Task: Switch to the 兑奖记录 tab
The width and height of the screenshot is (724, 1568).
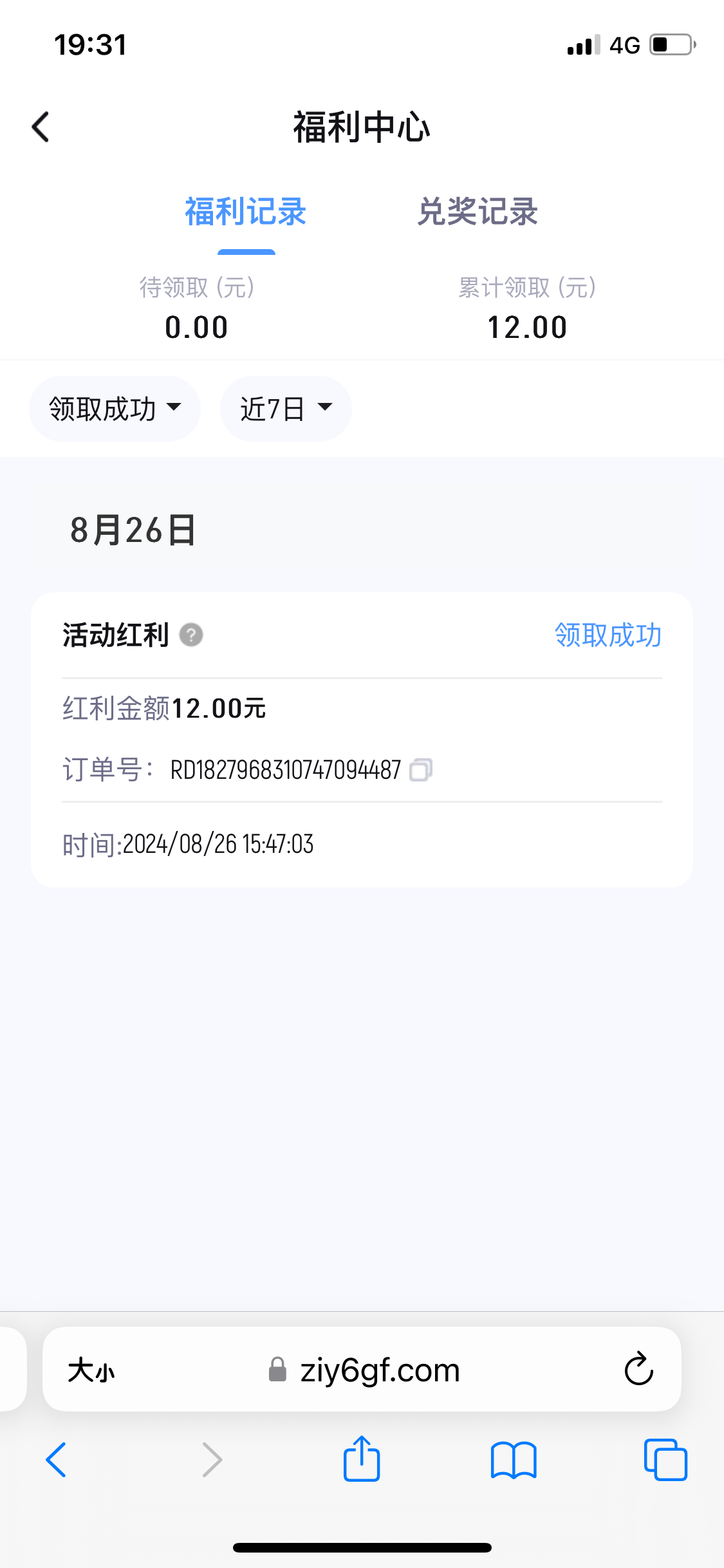Action: click(477, 212)
